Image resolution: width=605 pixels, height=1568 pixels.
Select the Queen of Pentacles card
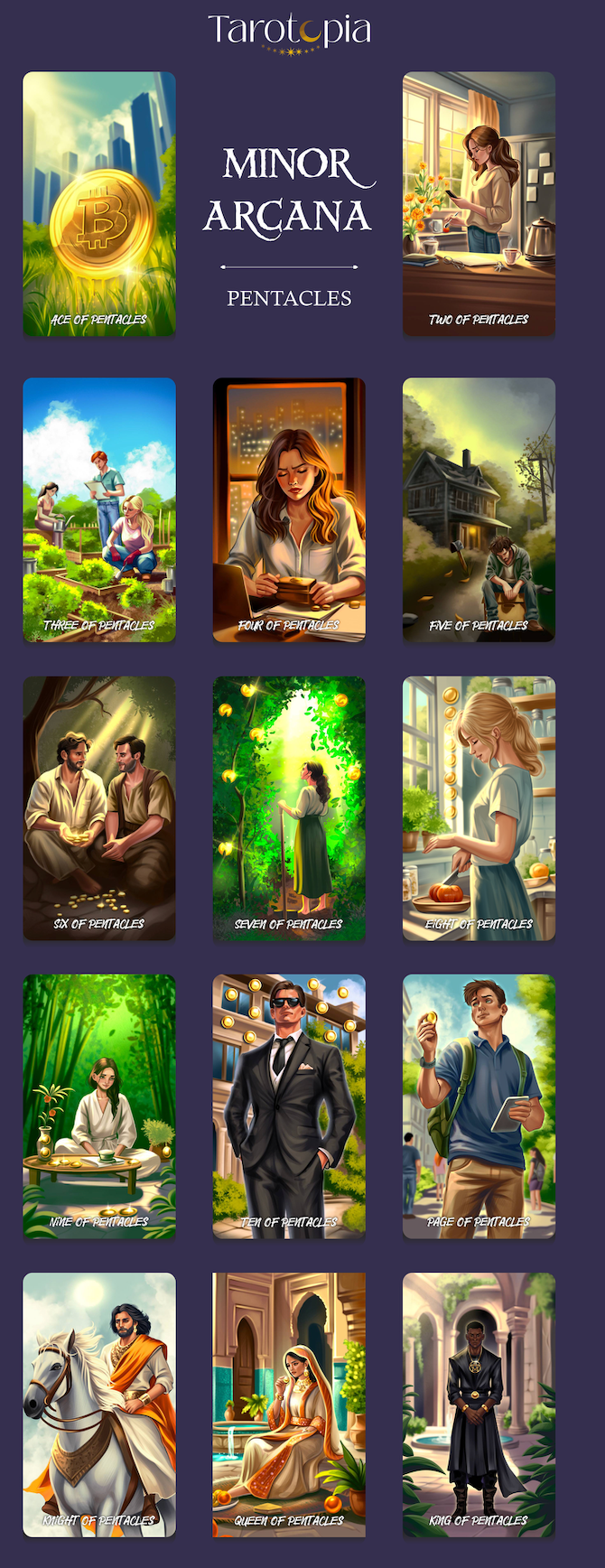289,1405
